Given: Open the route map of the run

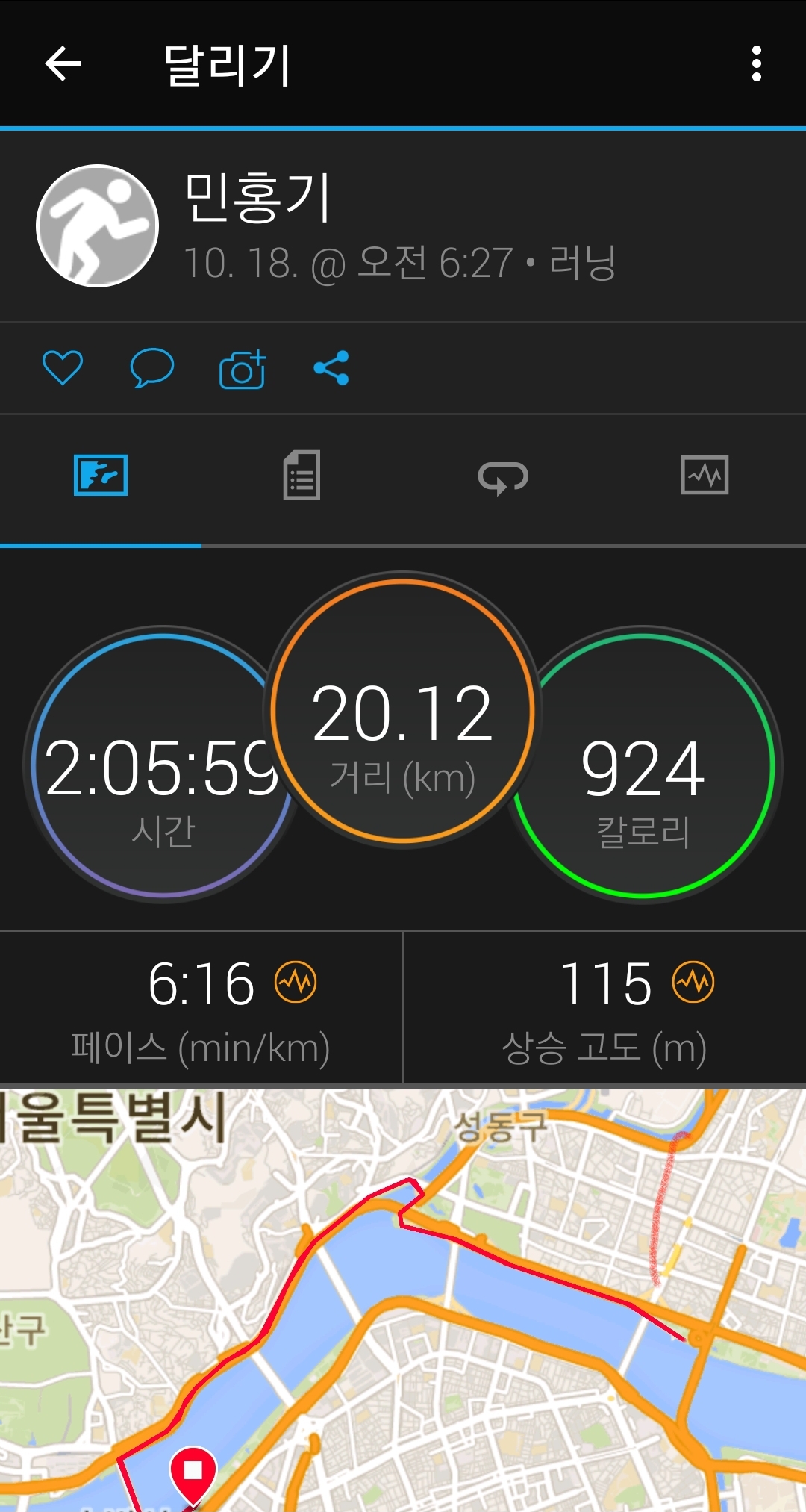Looking at the screenshot, I should [x=403, y=1299].
